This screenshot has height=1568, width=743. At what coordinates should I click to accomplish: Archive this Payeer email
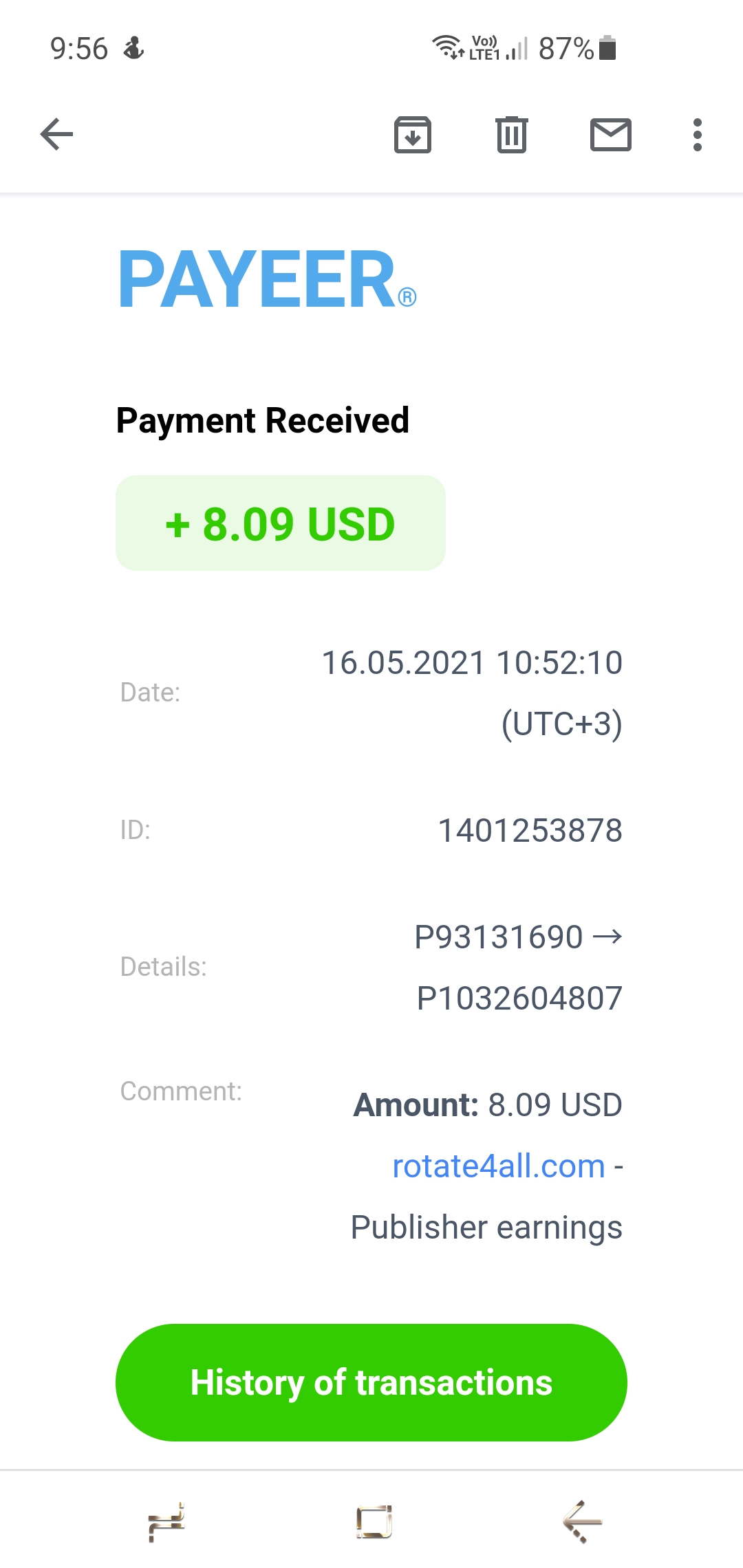pos(413,134)
